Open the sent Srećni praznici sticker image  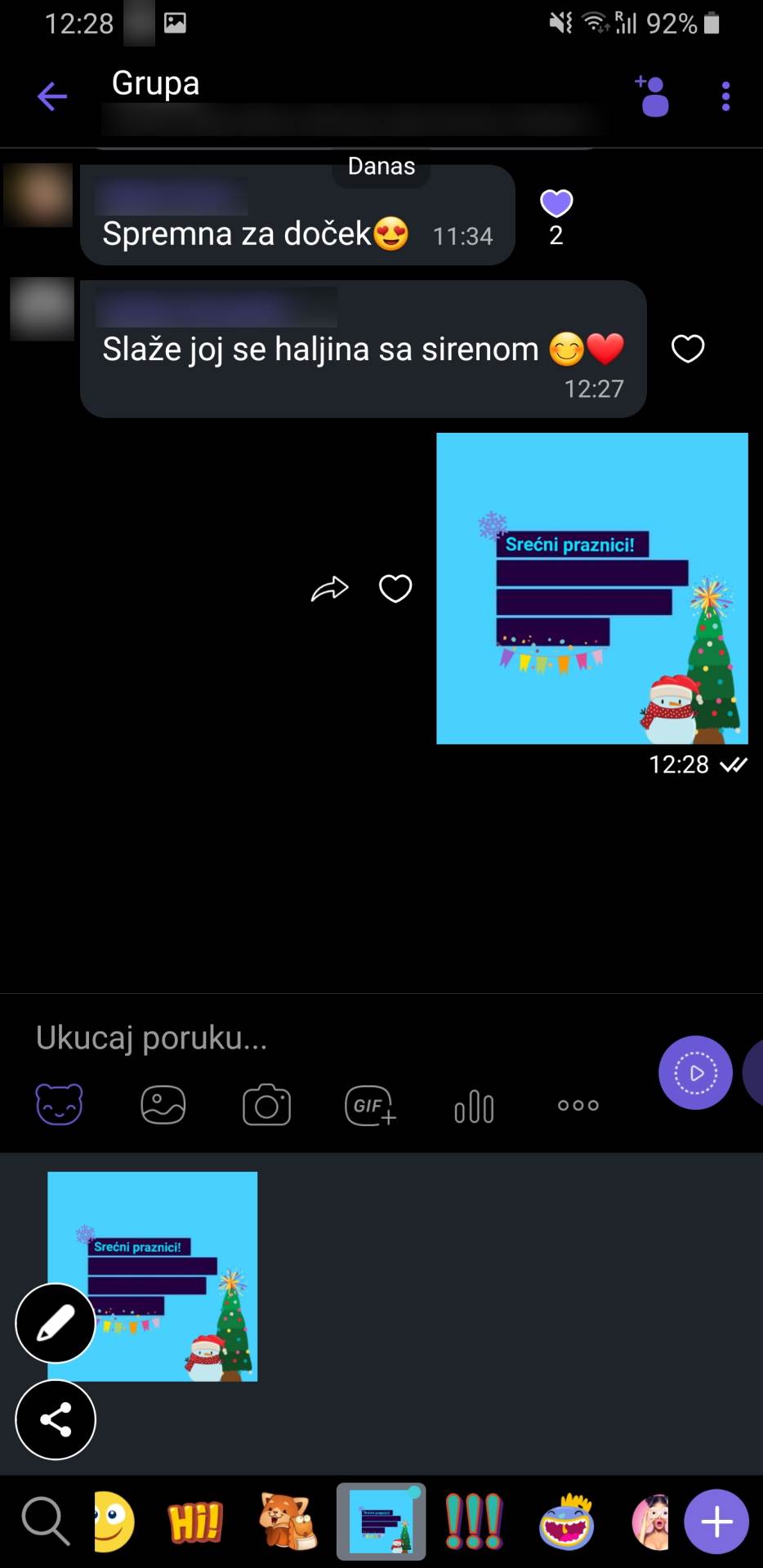tap(591, 588)
